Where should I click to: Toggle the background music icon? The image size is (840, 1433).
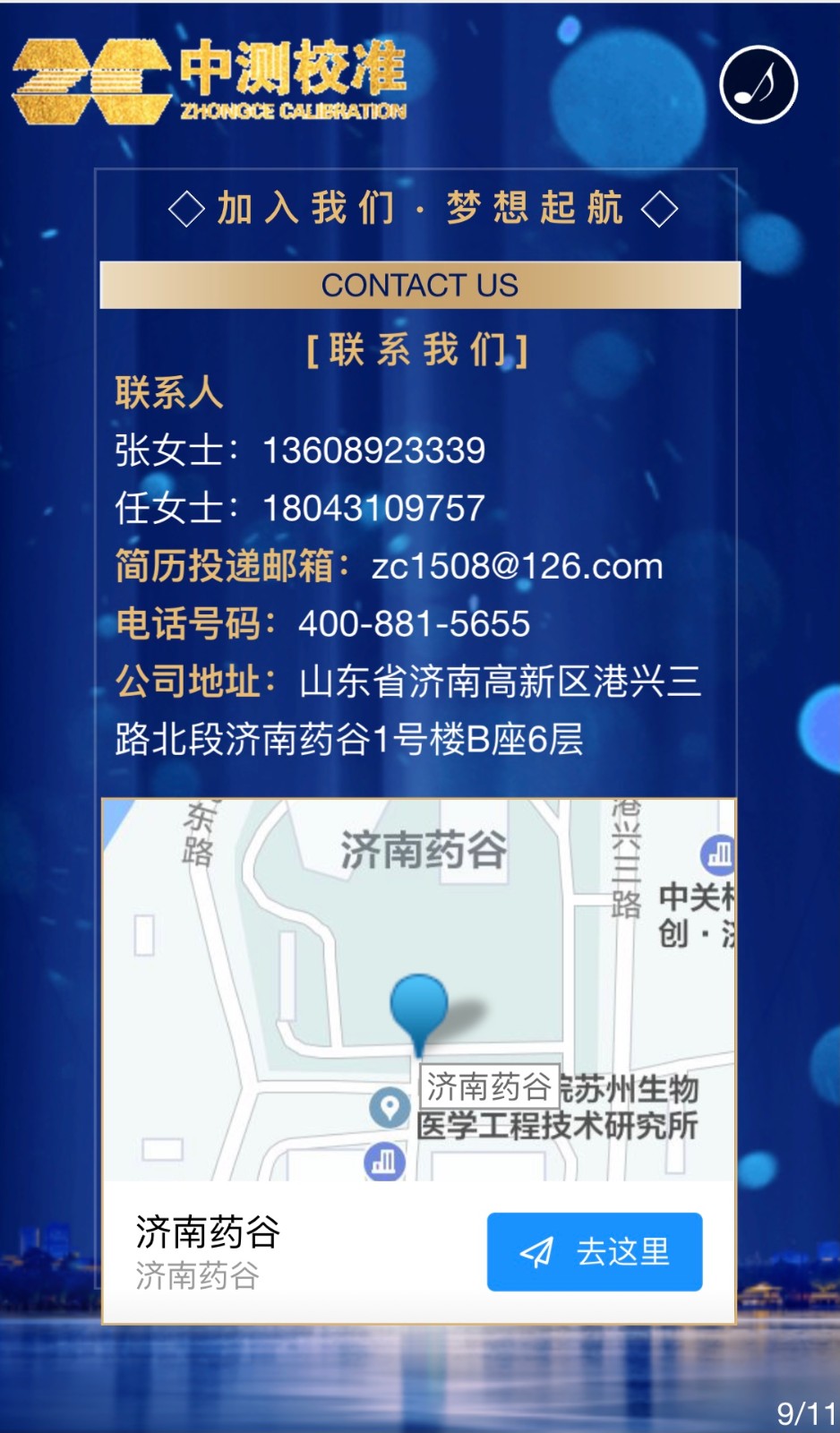click(758, 85)
